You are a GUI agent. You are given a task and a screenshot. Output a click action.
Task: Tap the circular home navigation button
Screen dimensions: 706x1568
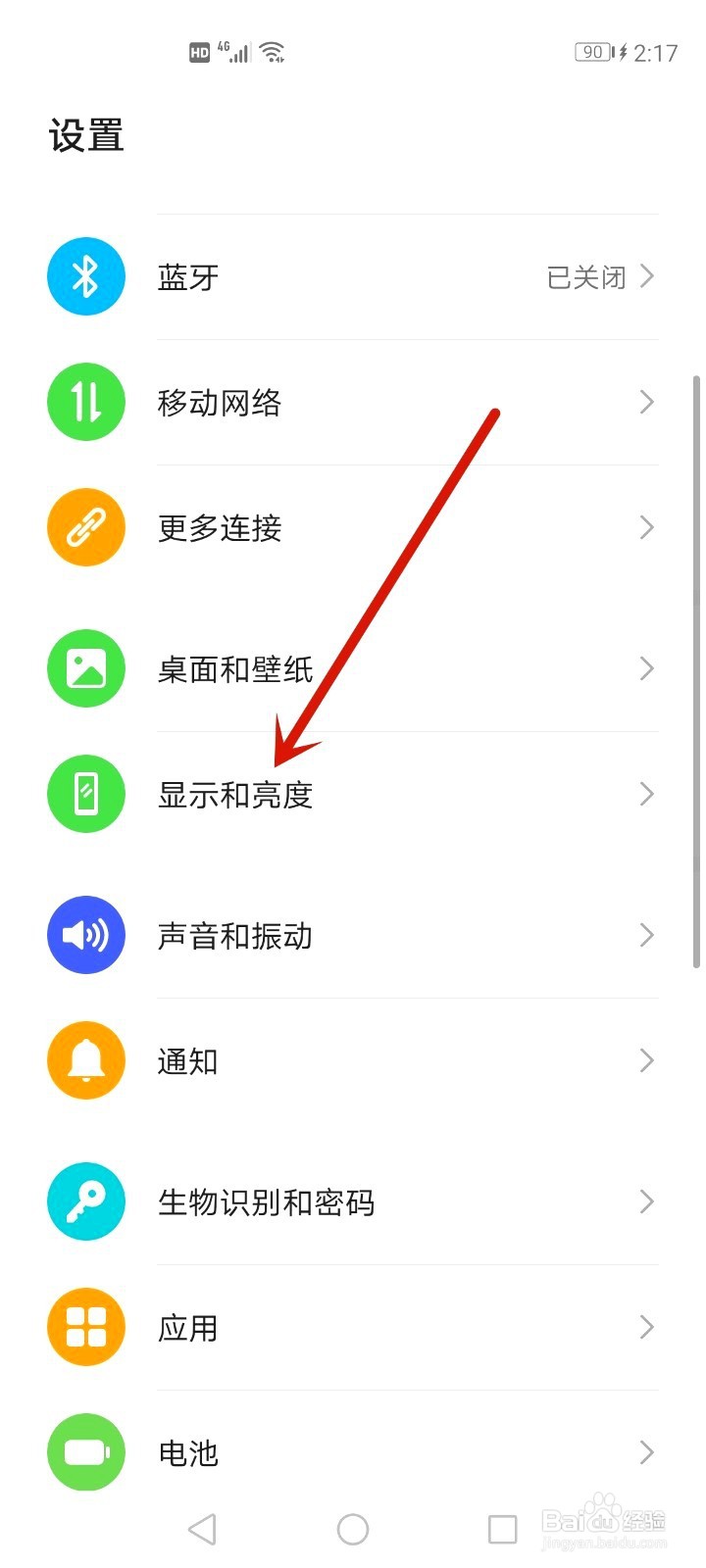click(353, 1527)
